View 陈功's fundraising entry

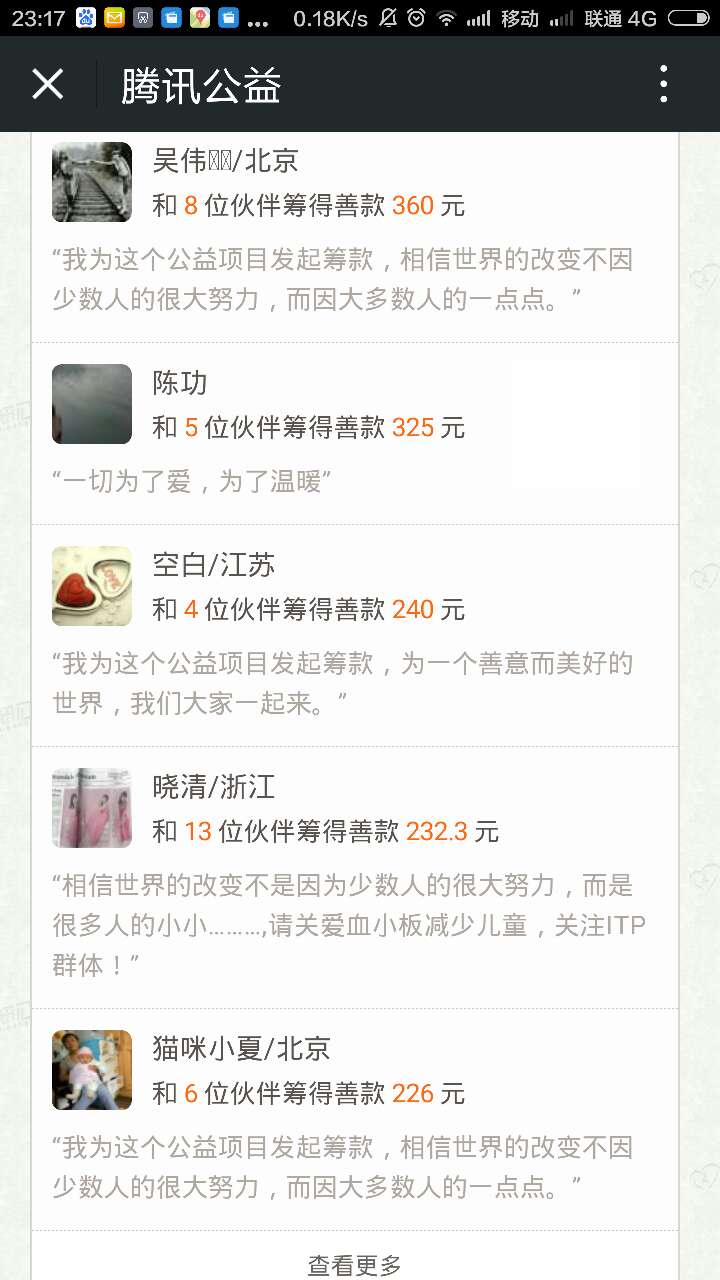pyautogui.click(x=354, y=432)
